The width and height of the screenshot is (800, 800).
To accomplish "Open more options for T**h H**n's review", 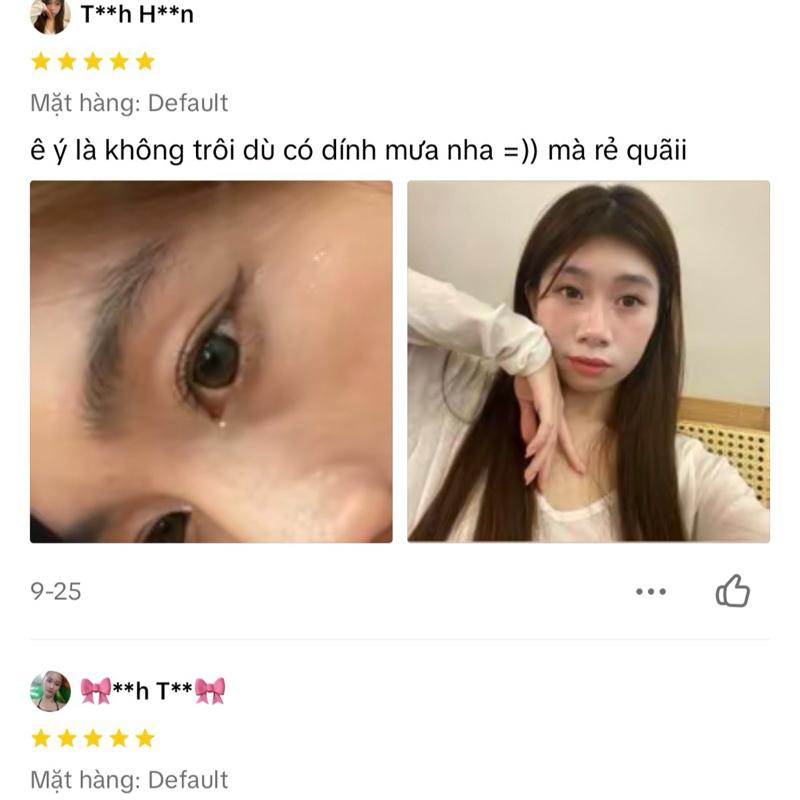I will (x=651, y=592).
